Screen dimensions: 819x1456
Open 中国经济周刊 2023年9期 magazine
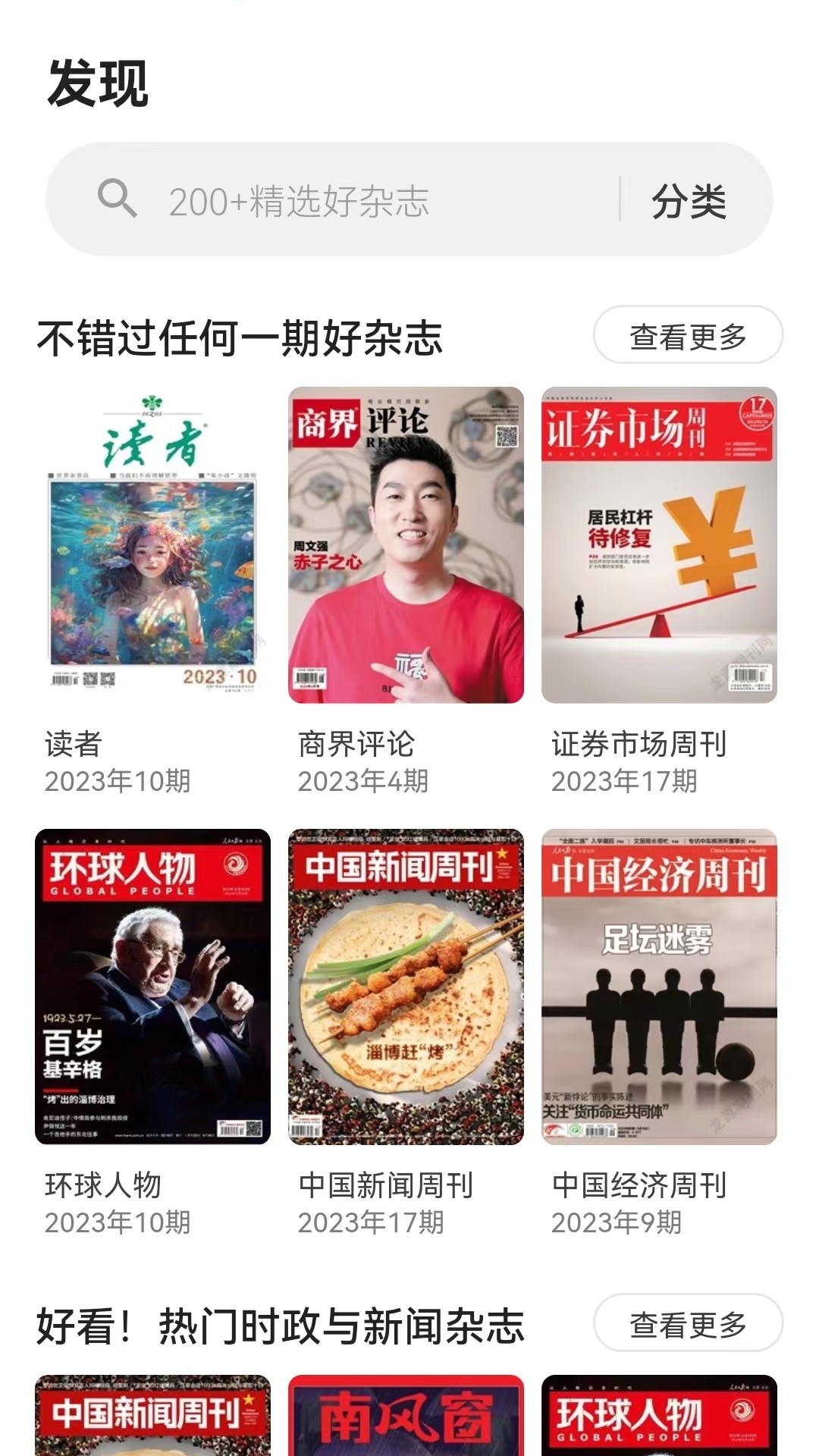[x=659, y=987]
